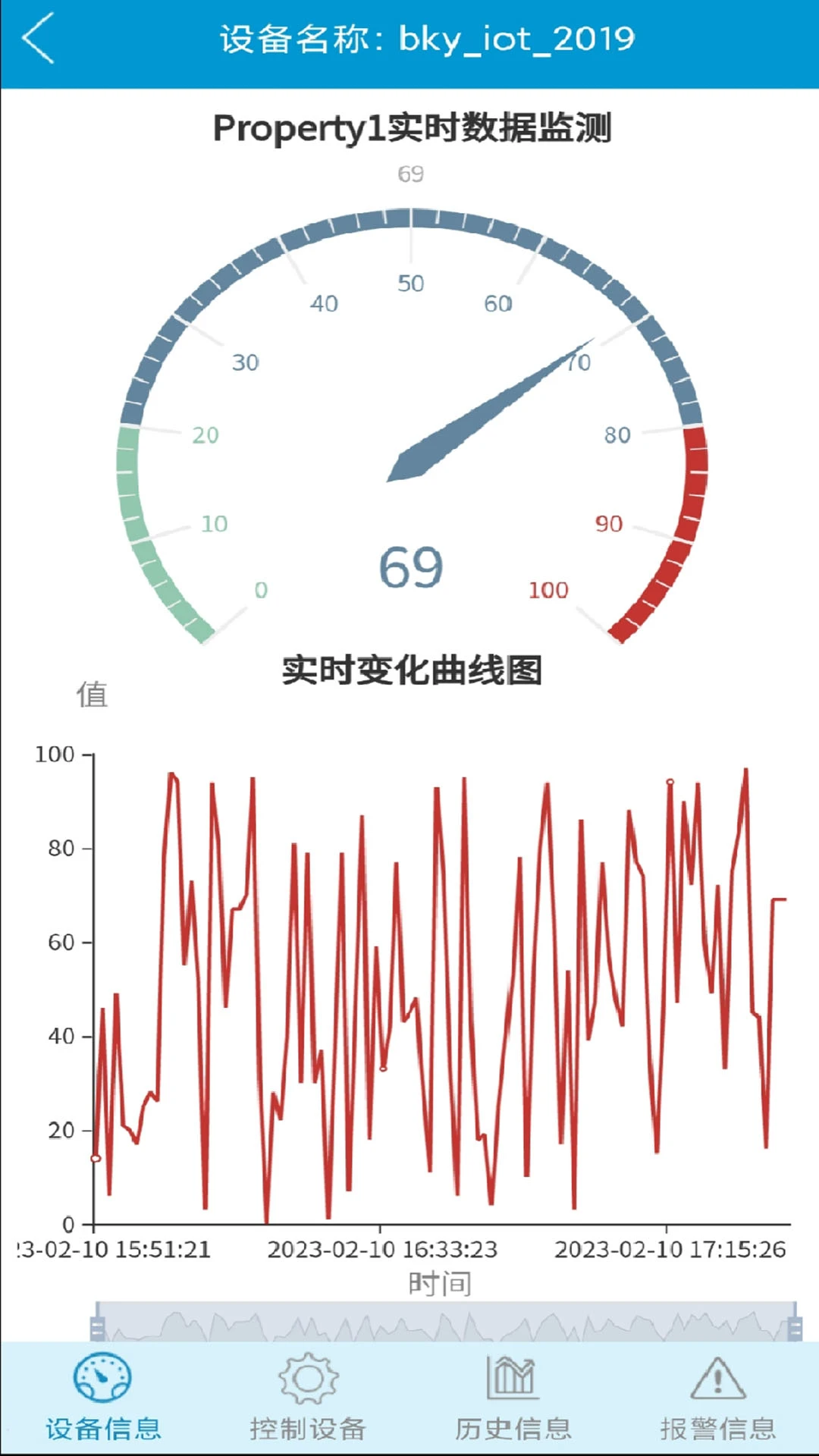Open the 控制设备 tab
Viewport: 819px width, 1456px height.
308,1397
